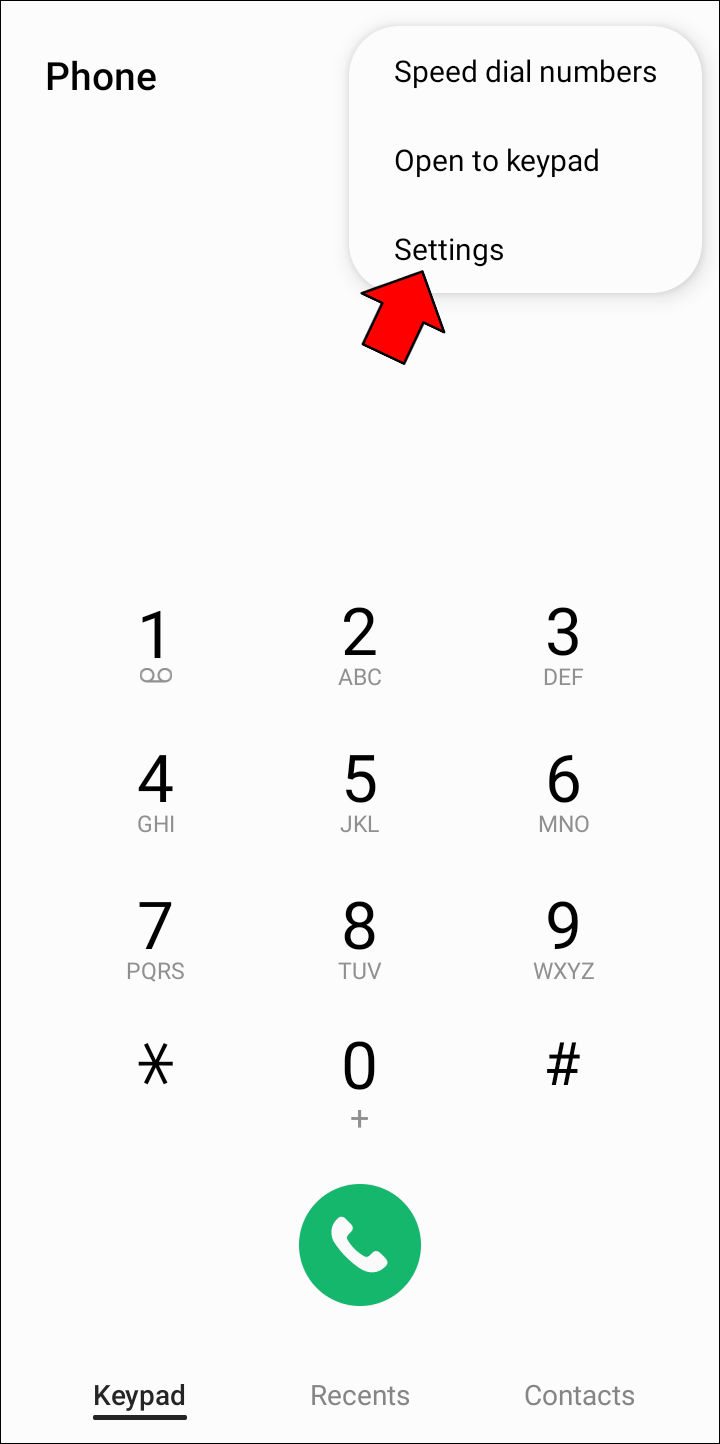
Task: Tap the star key
Action: (x=155, y=1067)
